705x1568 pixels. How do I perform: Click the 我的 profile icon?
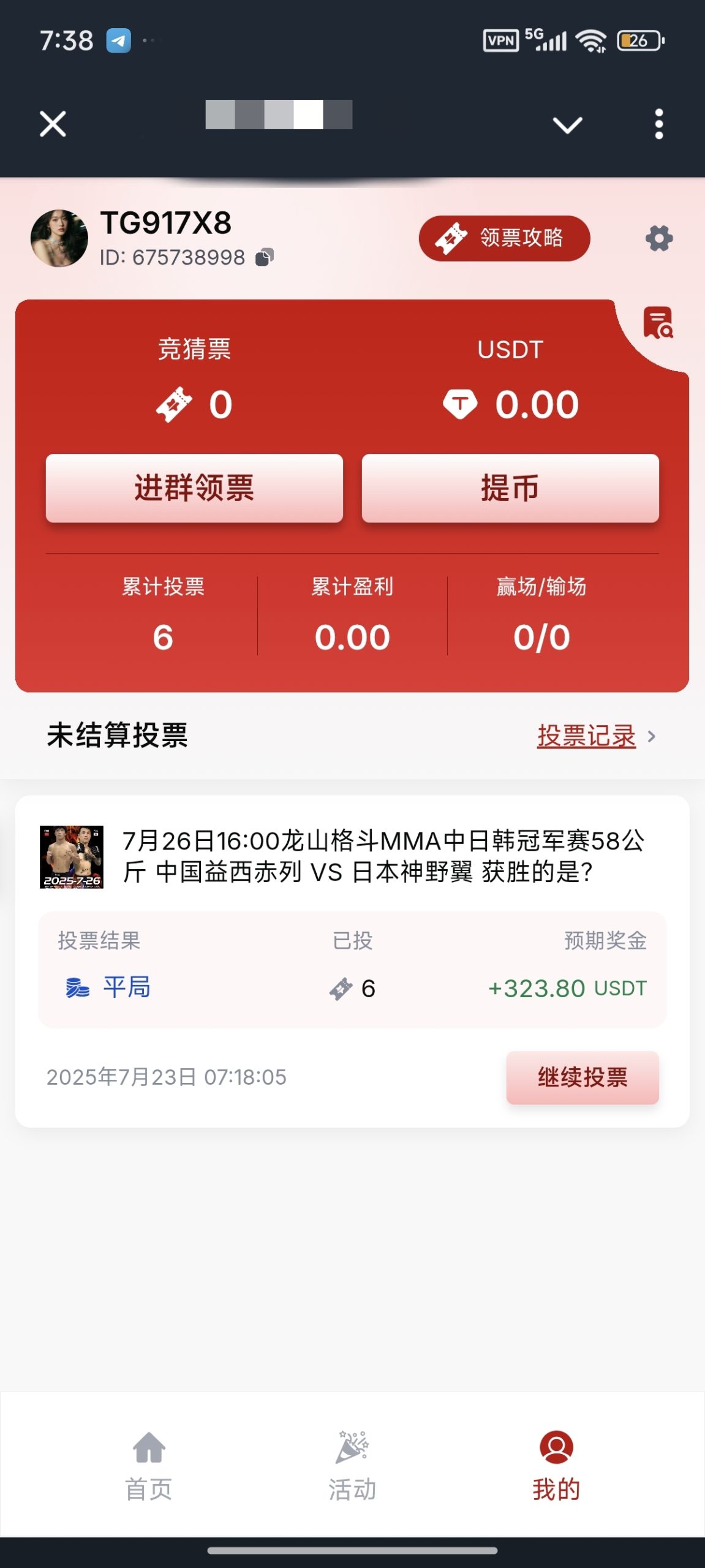tap(554, 1449)
